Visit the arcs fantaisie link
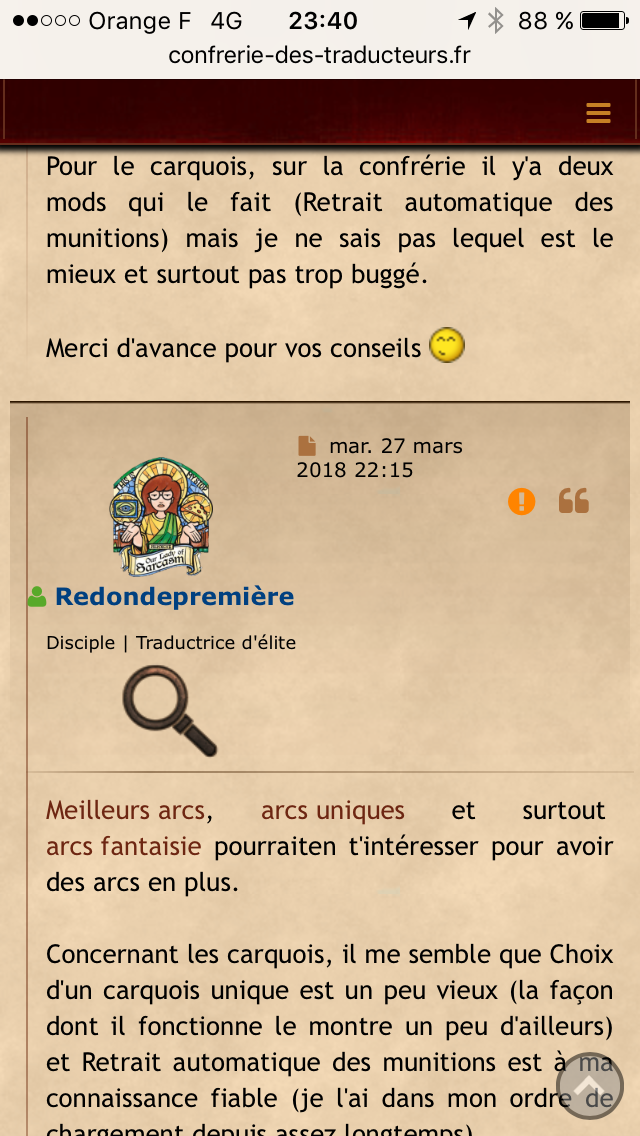Screen dimensions: 640x1136 (x=123, y=847)
